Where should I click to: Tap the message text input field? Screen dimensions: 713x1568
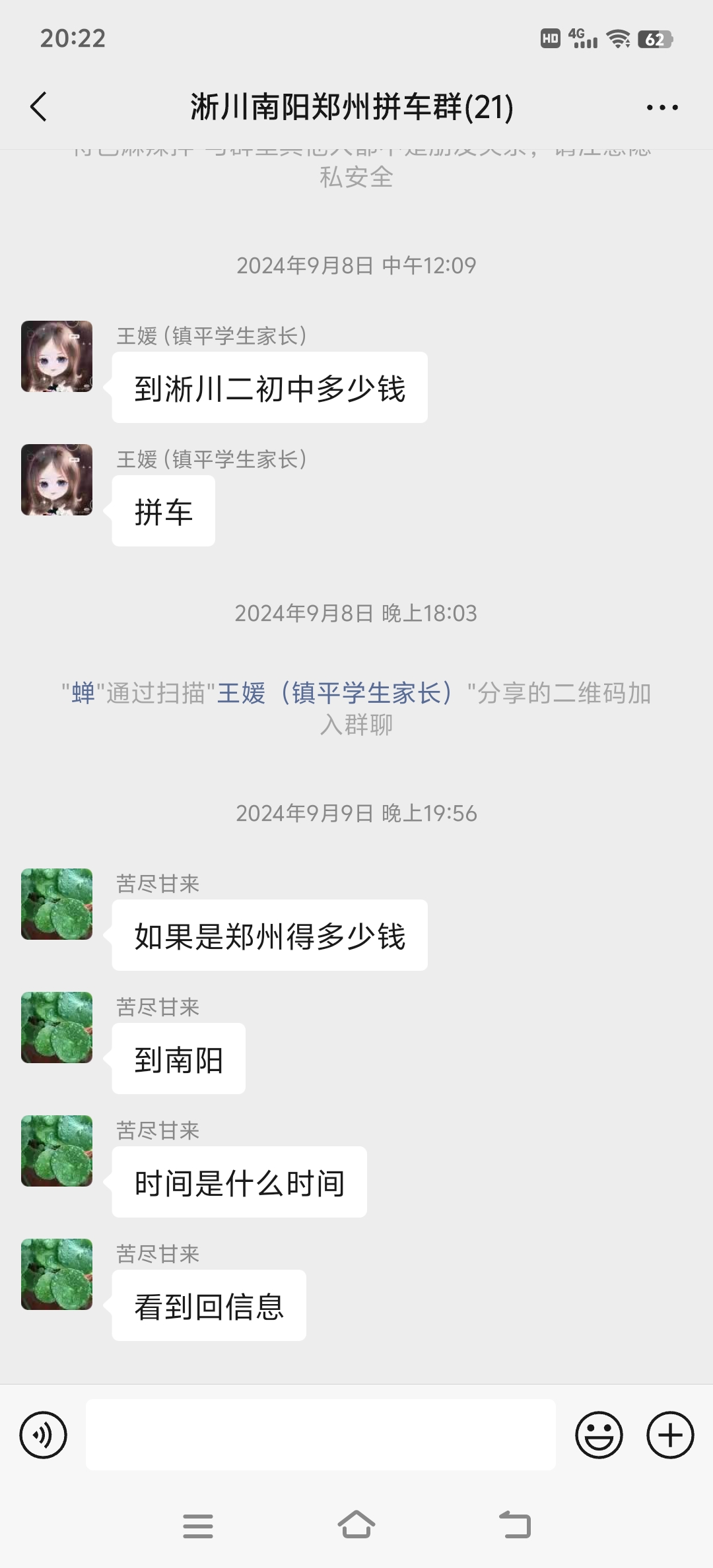pyautogui.click(x=321, y=1435)
